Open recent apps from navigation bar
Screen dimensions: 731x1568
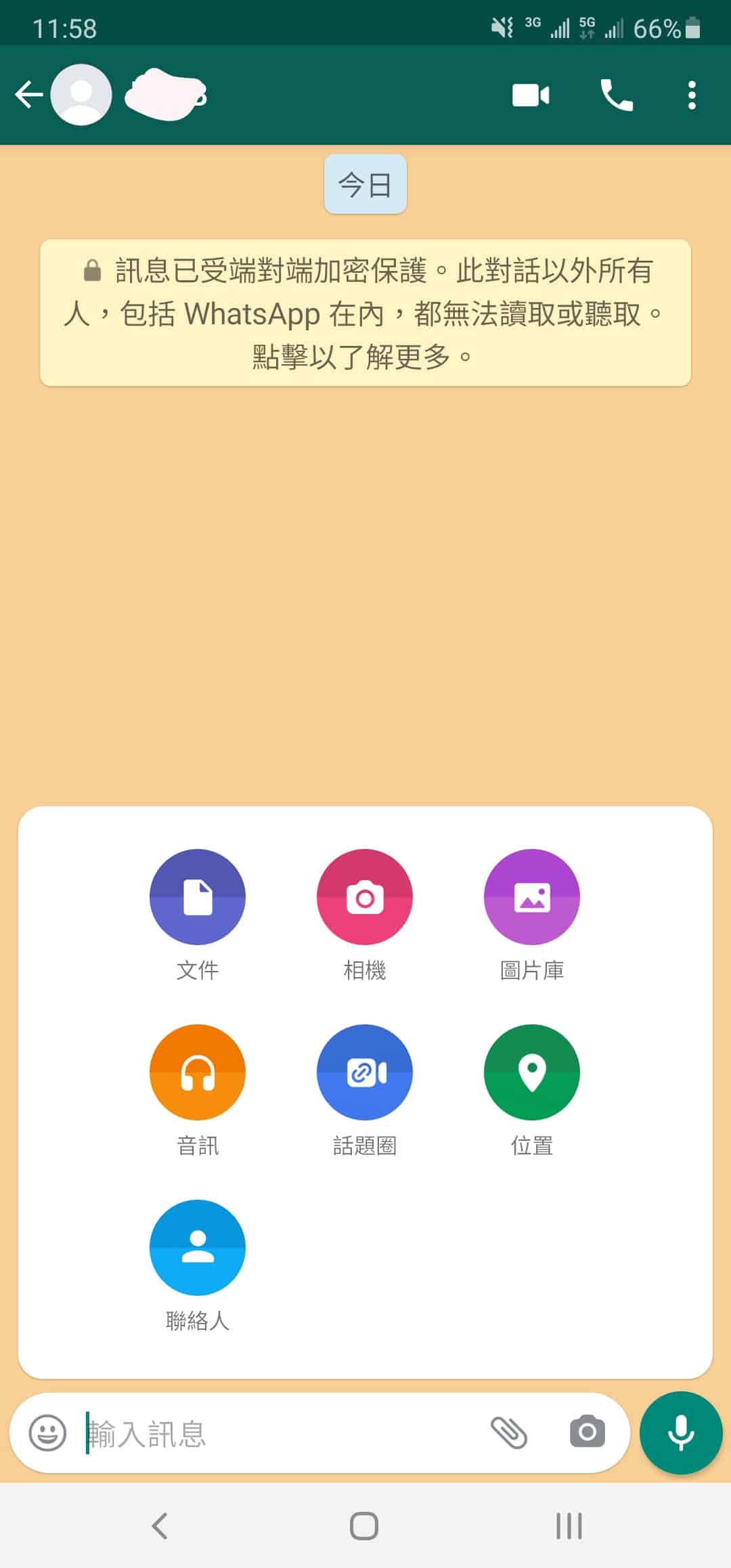pyautogui.click(x=569, y=1526)
